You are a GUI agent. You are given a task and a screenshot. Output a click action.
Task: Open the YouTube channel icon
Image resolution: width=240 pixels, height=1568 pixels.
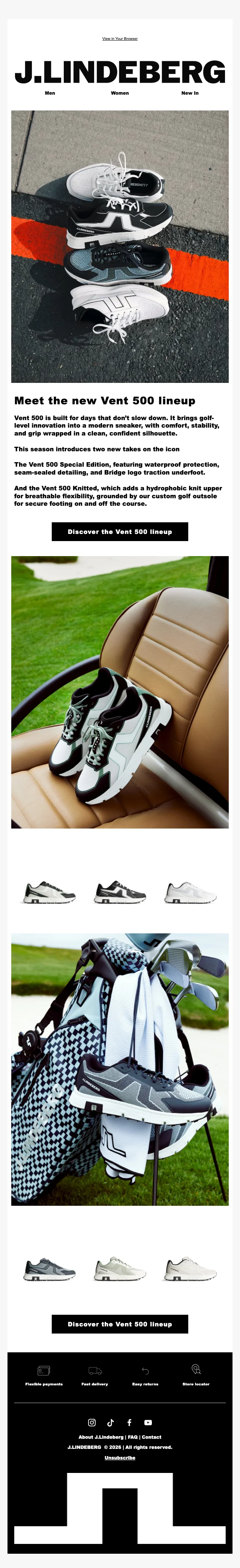pos(148,1423)
